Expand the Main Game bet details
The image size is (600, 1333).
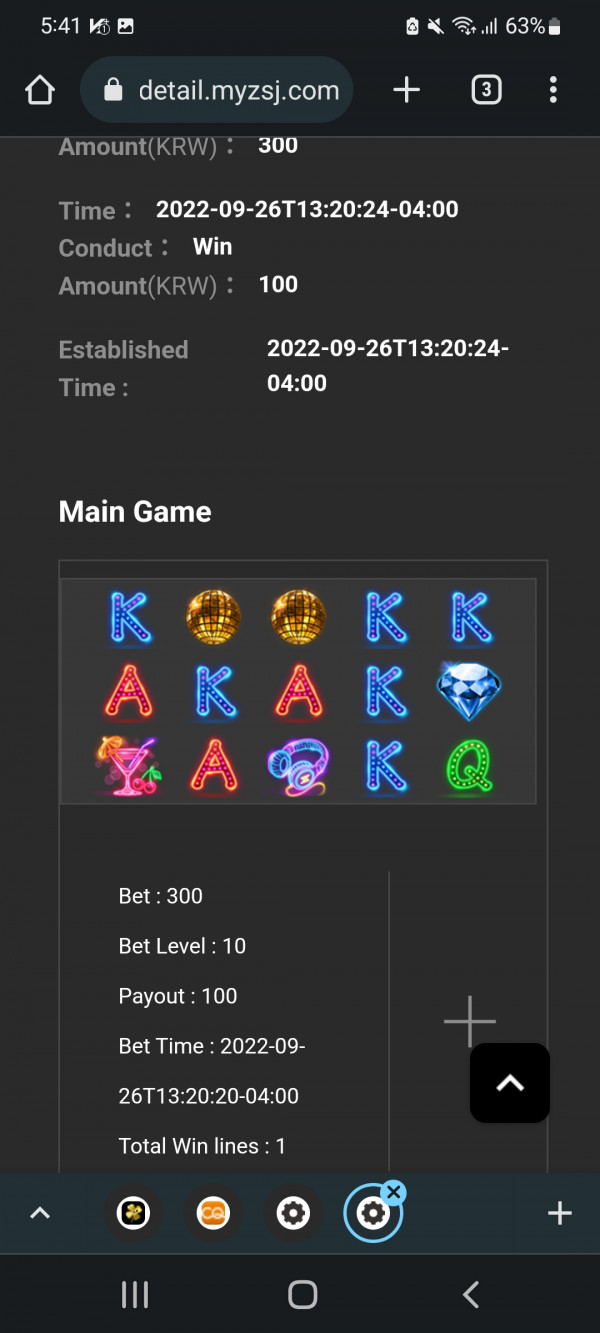tap(469, 1021)
